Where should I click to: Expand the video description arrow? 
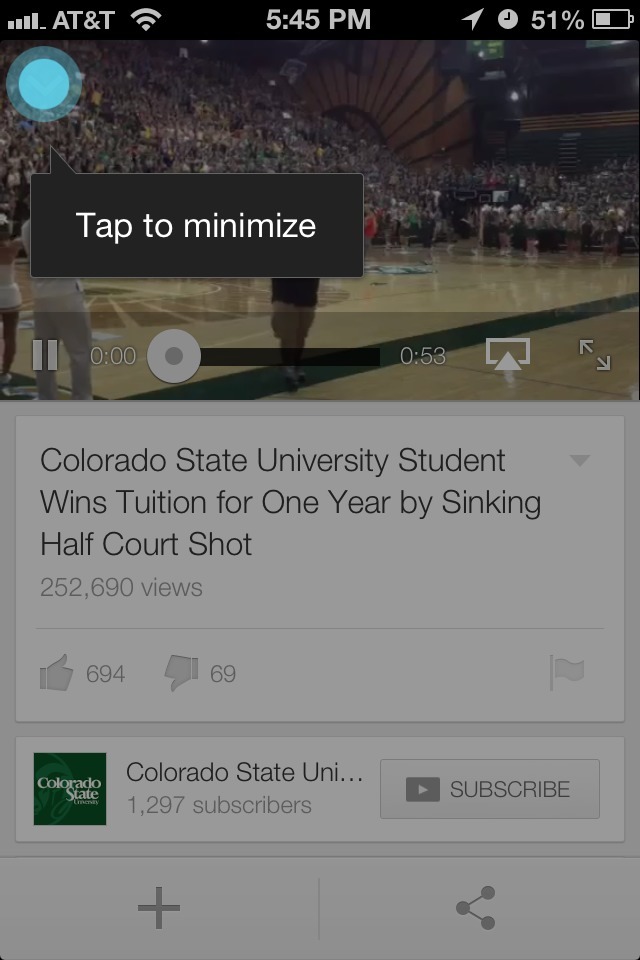(x=579, y=461)
